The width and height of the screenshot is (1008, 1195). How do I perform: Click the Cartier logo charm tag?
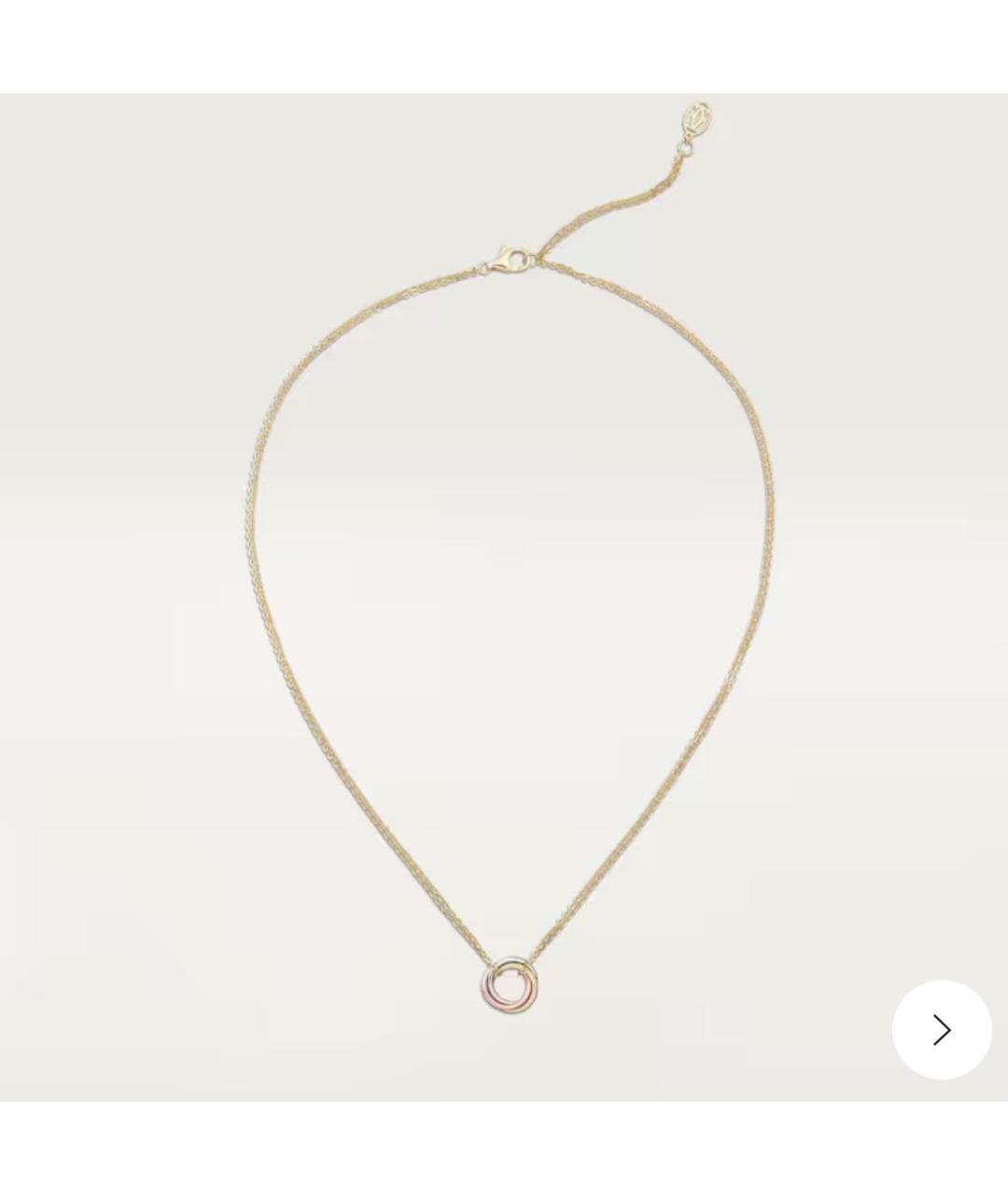697,119
